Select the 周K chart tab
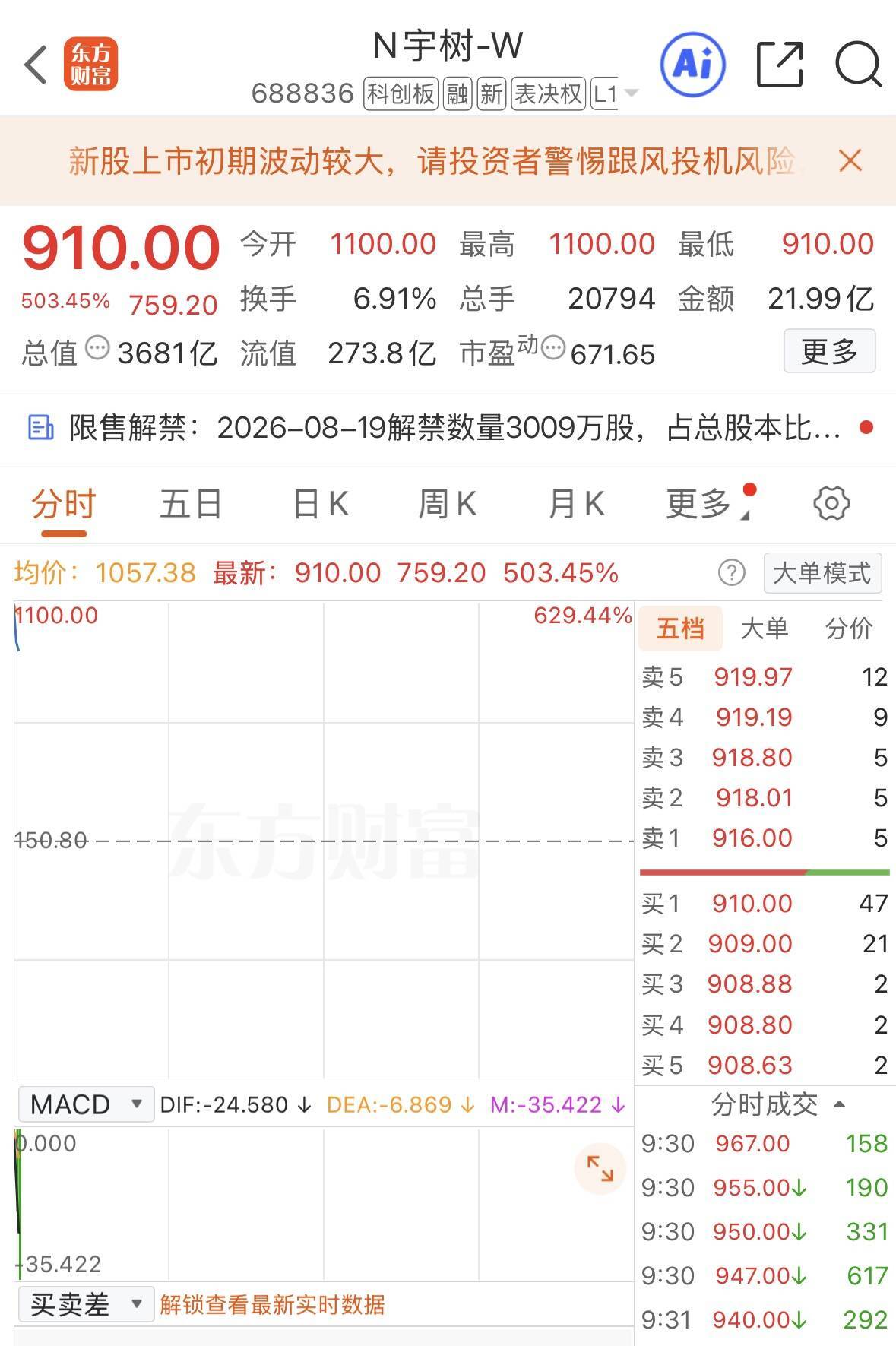The height and width of the screenshot is (1346, 896). [x=448, y=504]
